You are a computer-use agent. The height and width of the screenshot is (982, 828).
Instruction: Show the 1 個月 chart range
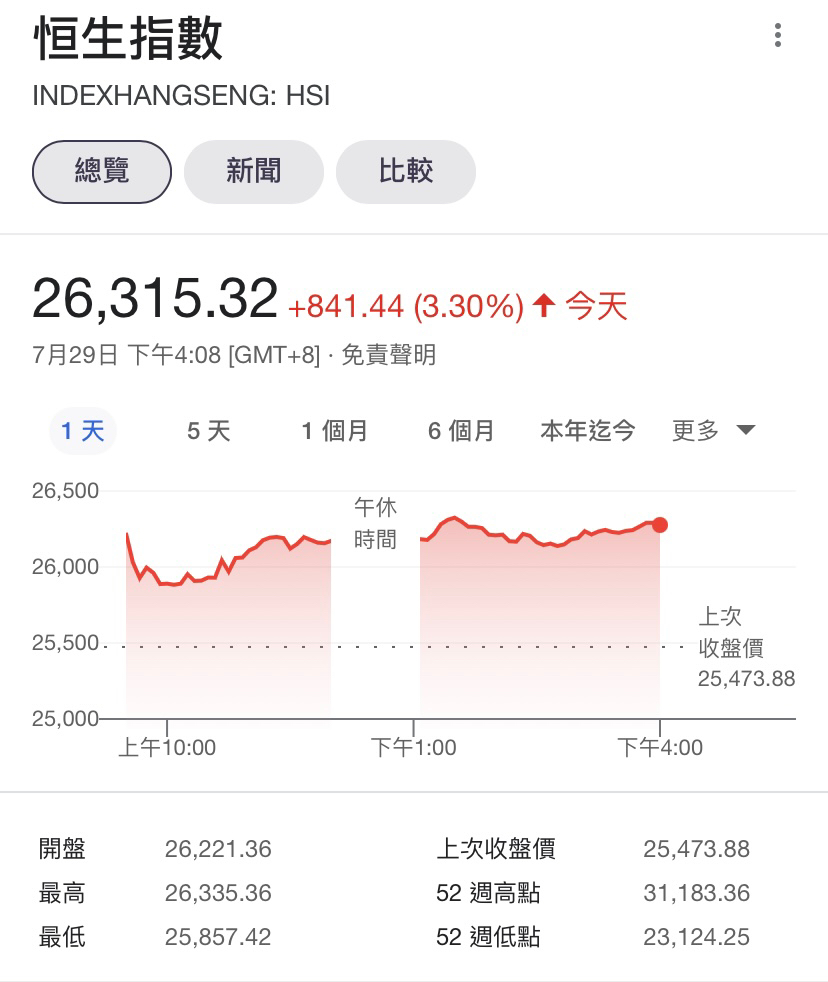[x=334, y=431]
